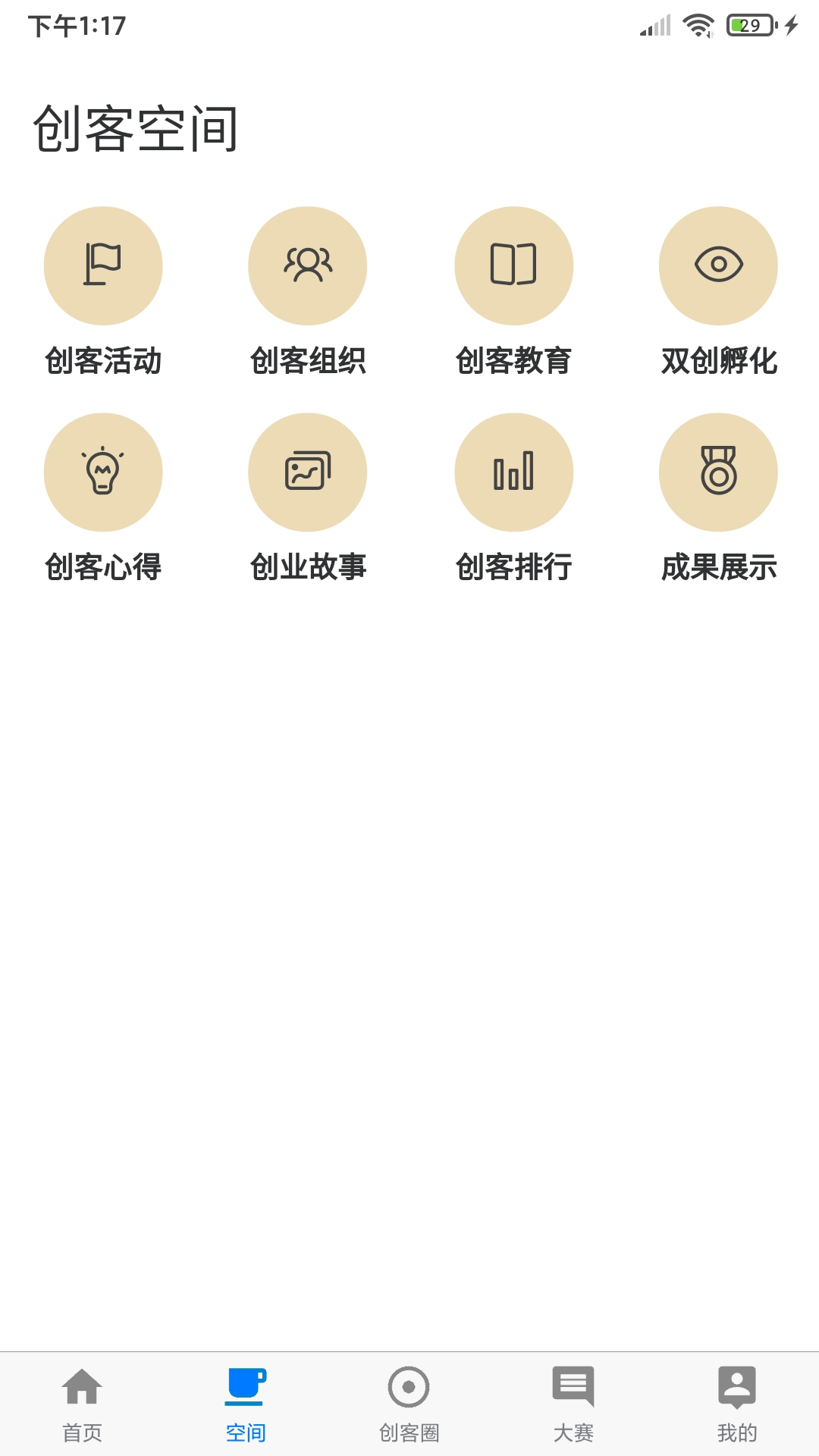Open 创客活动 section
The width and height of the screenshot is (819, 1456).
pyautogui.click(x=103, y=266)
